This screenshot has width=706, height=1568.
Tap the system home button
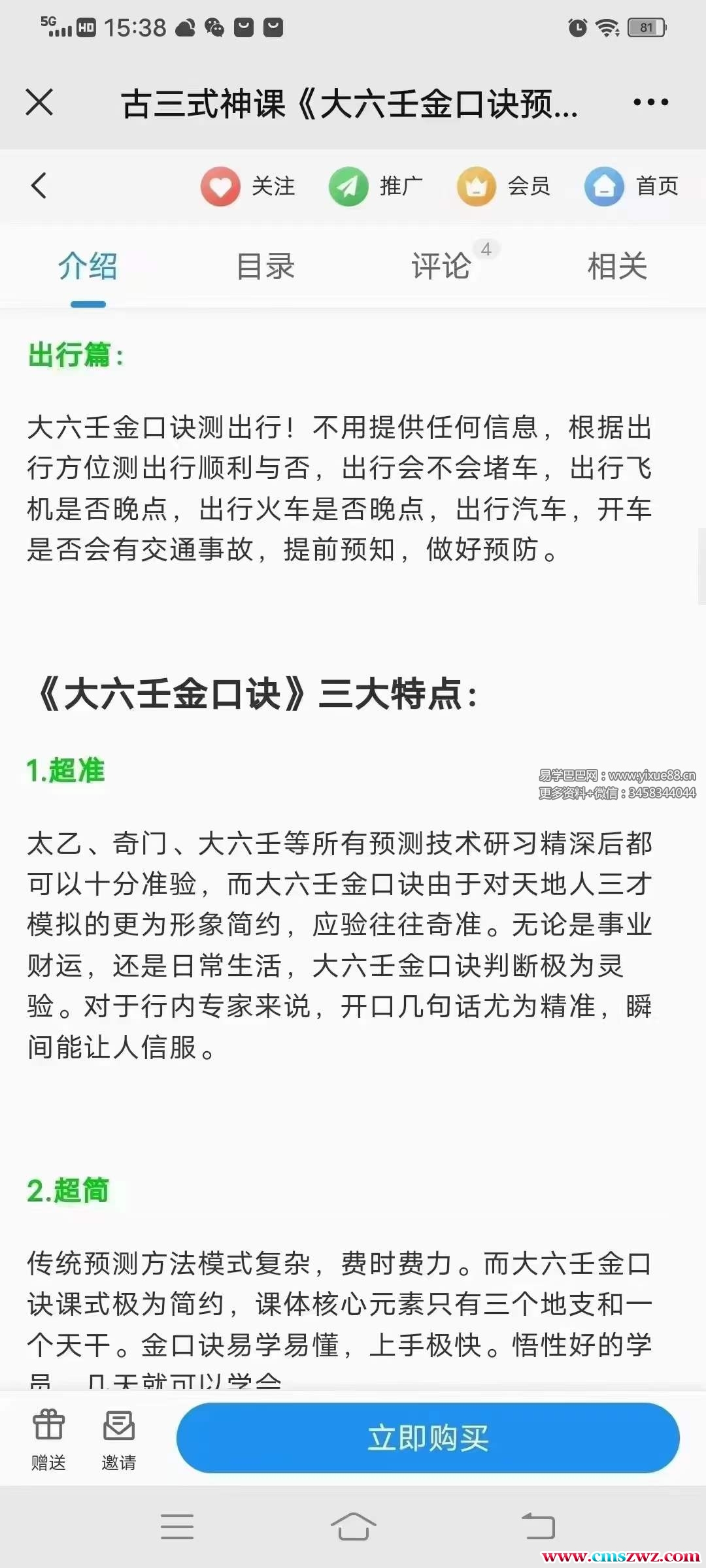point(353,1526)
